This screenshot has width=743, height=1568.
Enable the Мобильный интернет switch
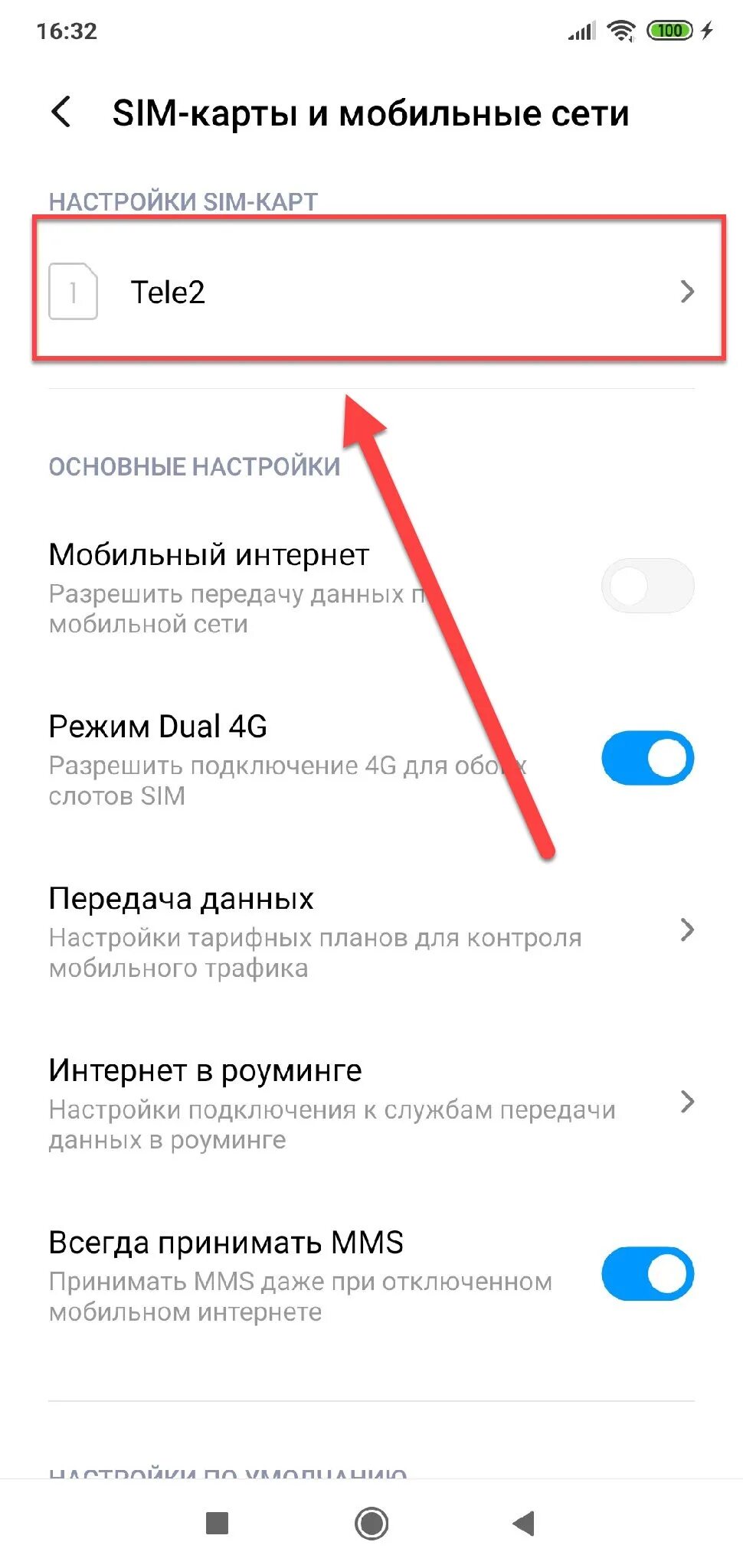tap(647, 586)
